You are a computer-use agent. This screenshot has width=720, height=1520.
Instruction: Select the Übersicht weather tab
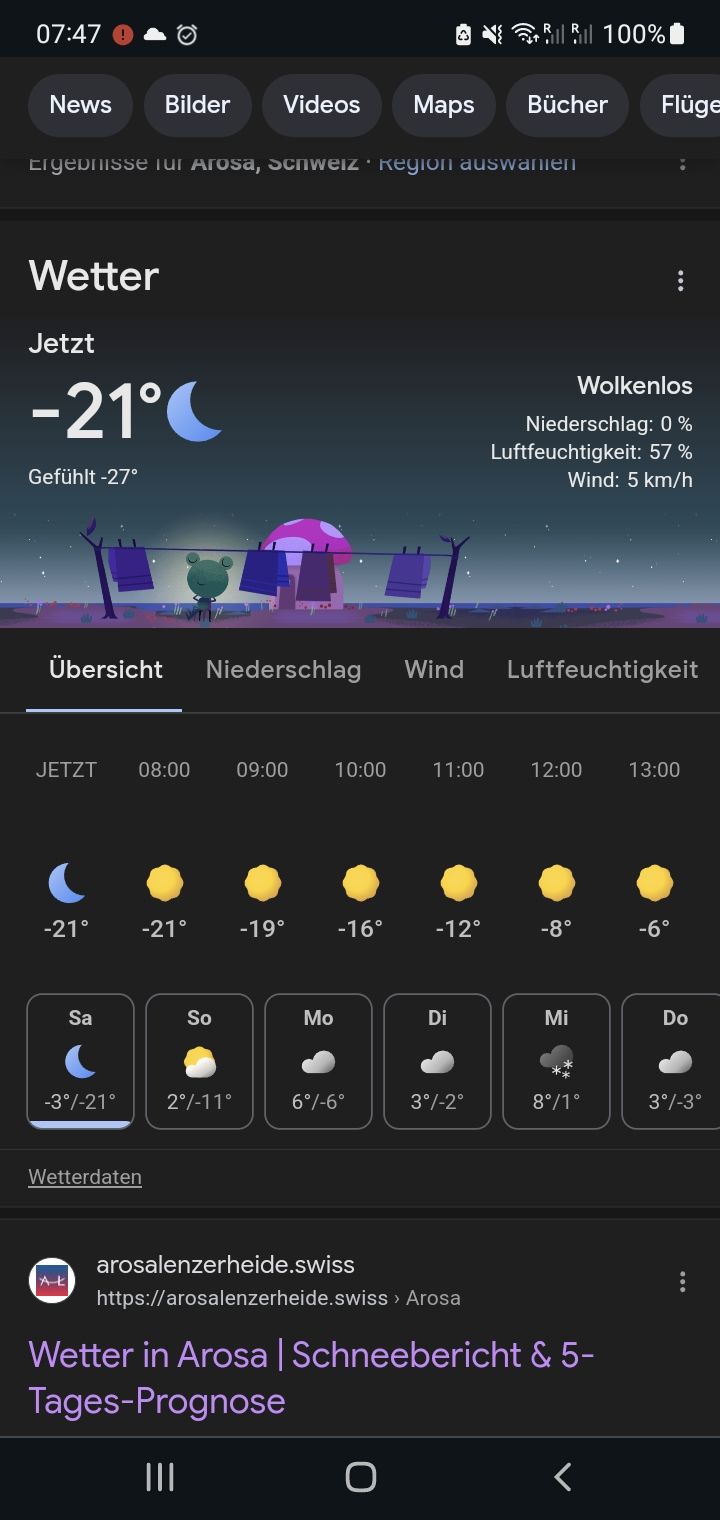click(105, 670)
